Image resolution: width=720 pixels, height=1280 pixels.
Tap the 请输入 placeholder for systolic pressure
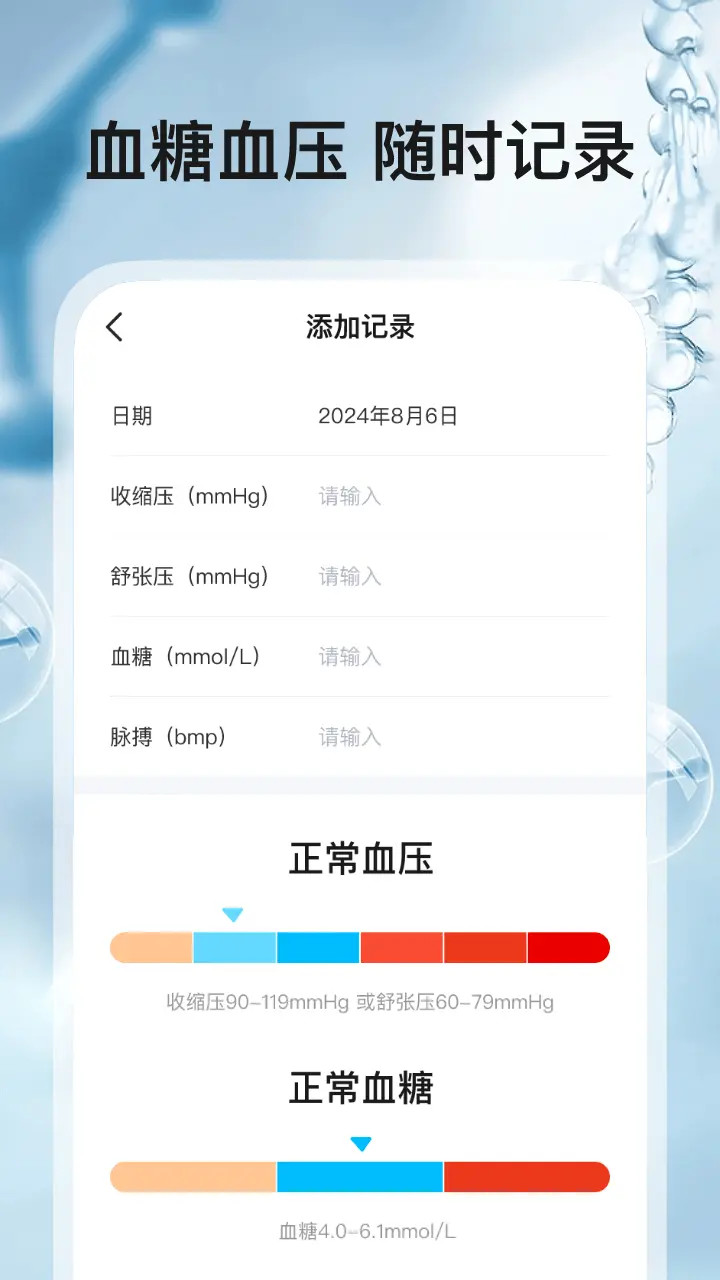click(349, 497)
